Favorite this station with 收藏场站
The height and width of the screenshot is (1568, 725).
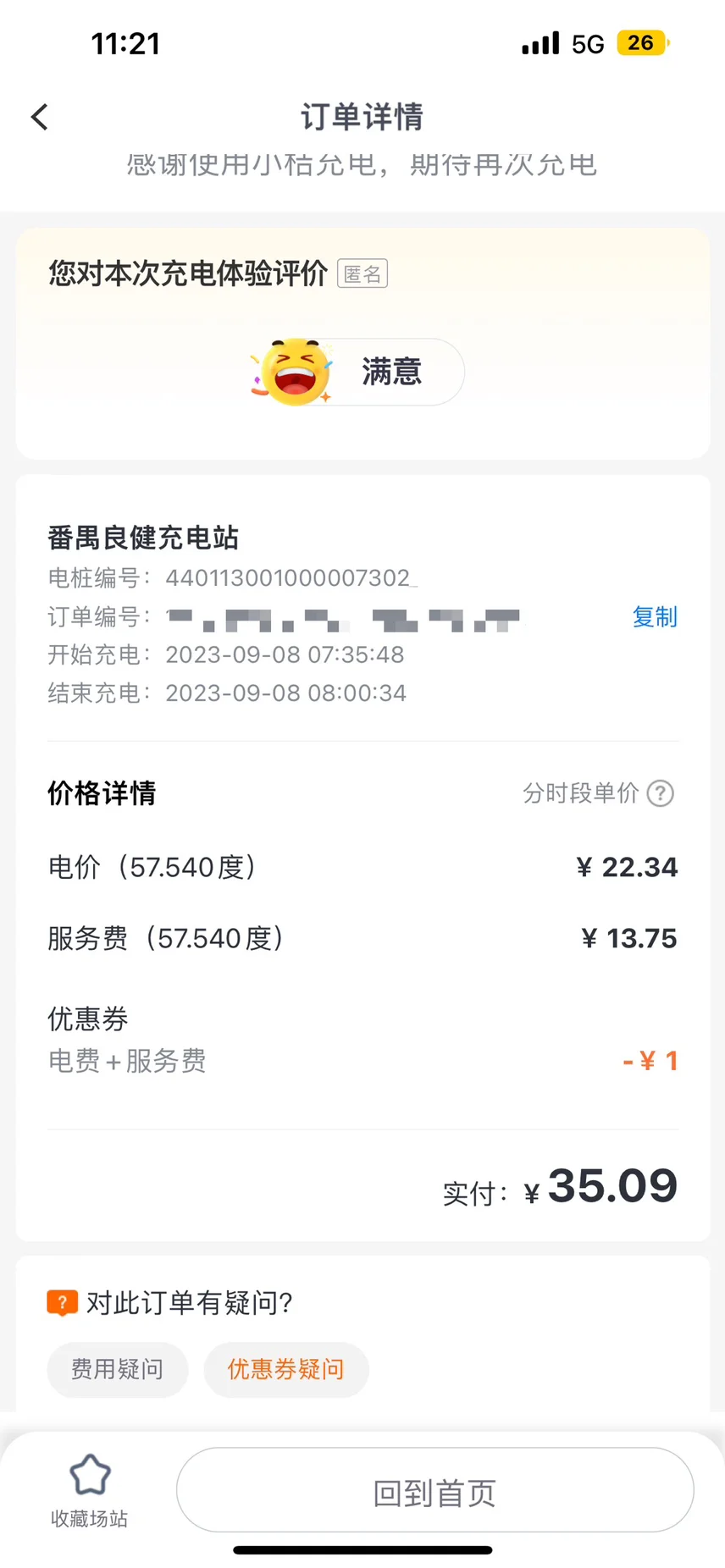tap(90, 1491)
